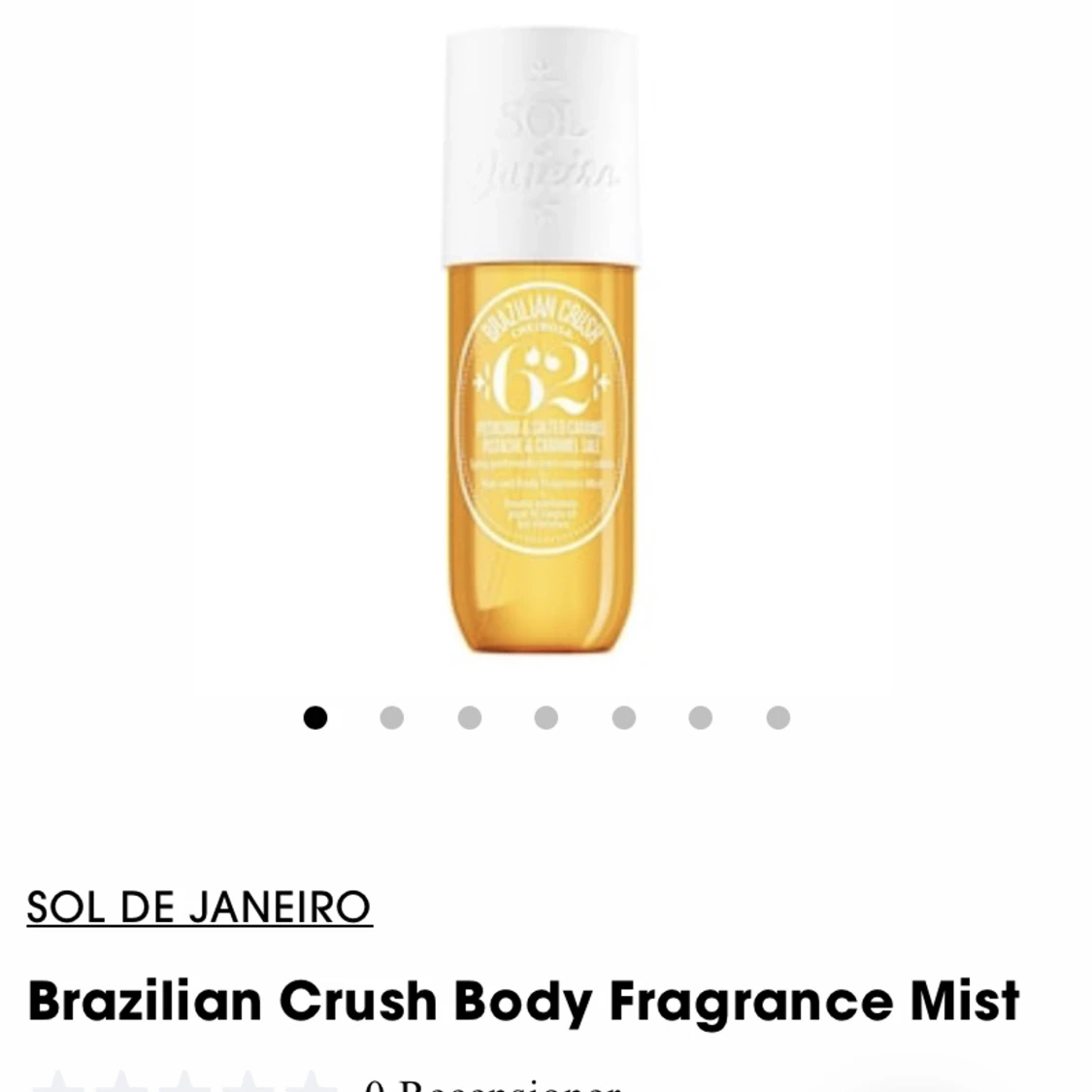The width and height of the screenshot is (1092, 1092).
Task: Open the reviews link under the stars
Action: point(492,1084)
